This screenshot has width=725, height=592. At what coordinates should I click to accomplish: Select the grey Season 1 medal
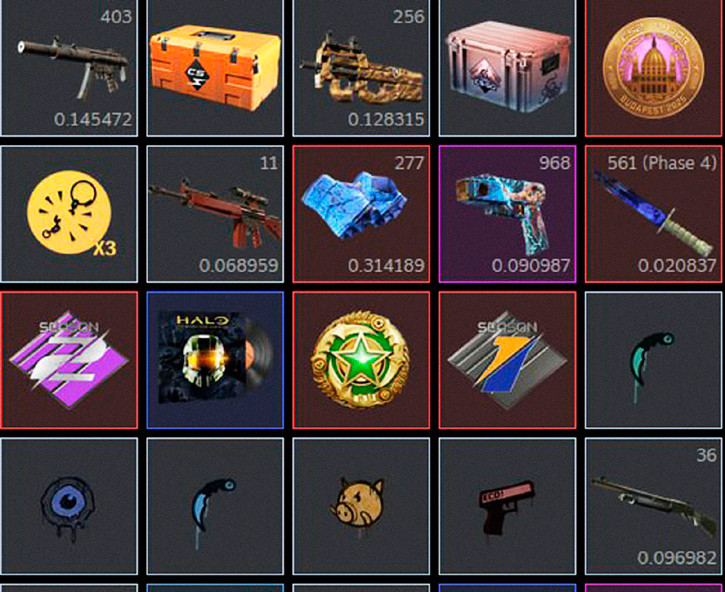click(507, 359)
